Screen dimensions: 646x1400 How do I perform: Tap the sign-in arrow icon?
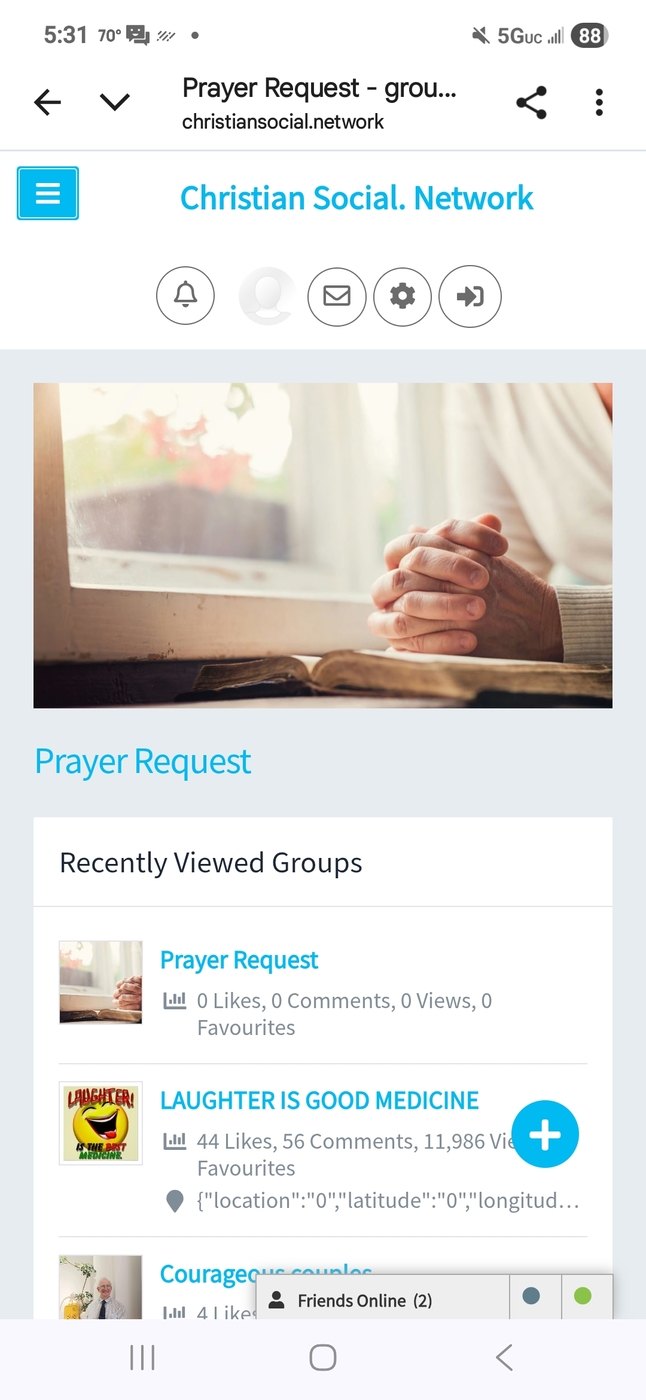[x=470, y=296]
